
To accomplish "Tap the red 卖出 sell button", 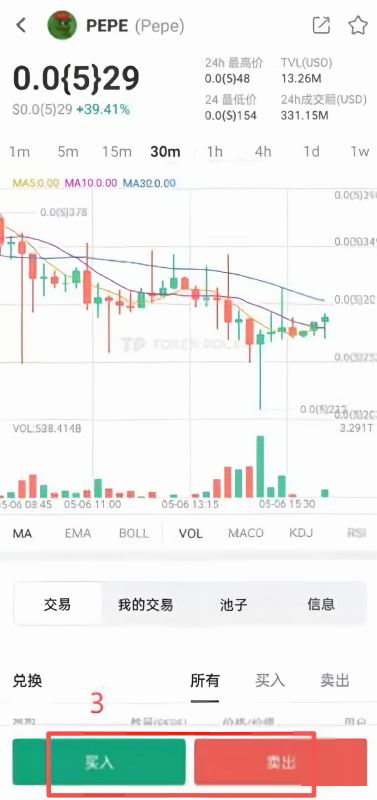I will (281, 762).
